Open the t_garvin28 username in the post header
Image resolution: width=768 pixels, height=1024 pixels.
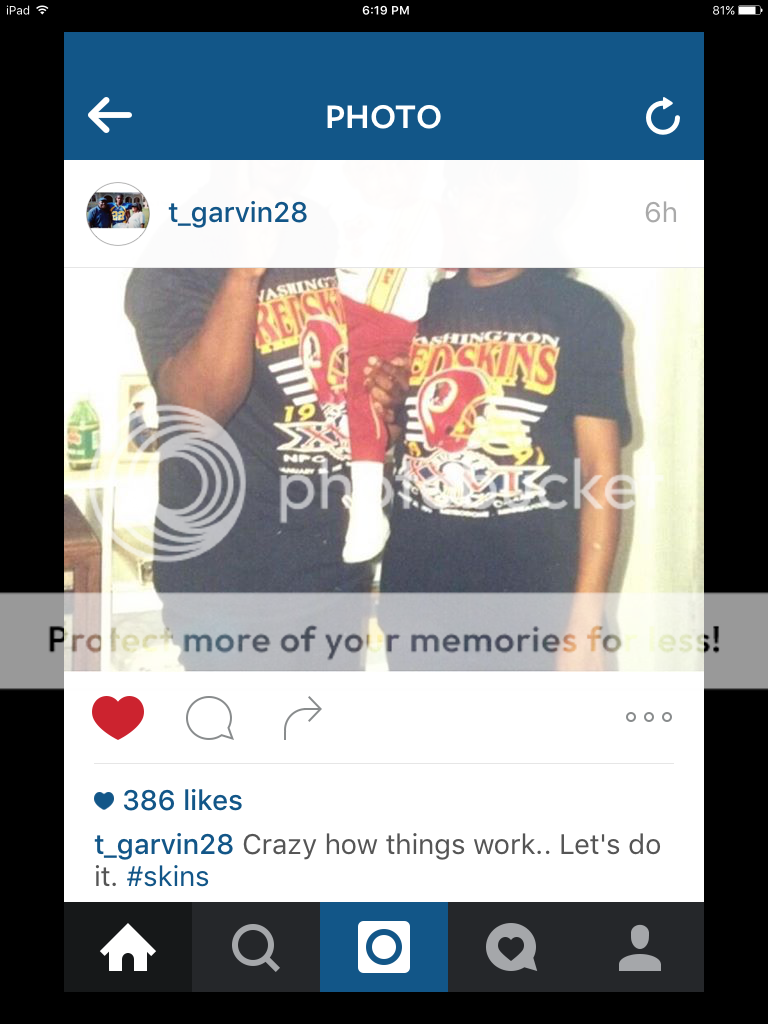[237, 213]
